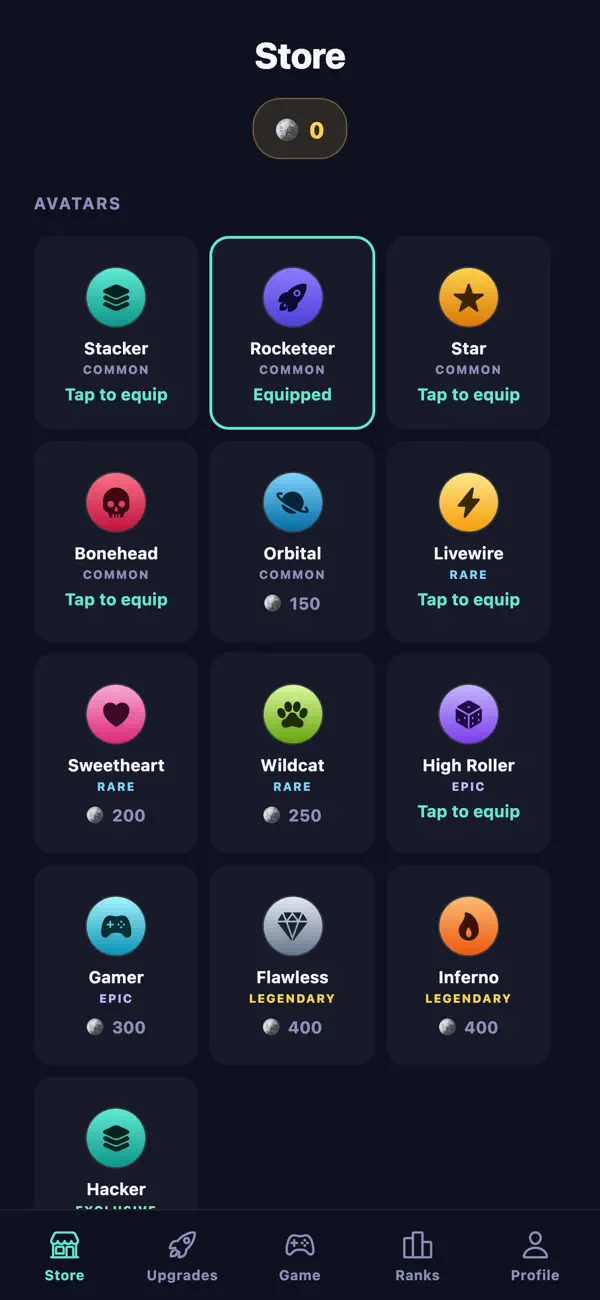The width and height of the screenshot is (600, 1300).
Task: Equip the Livewire rare avatar
Action: 468,541
